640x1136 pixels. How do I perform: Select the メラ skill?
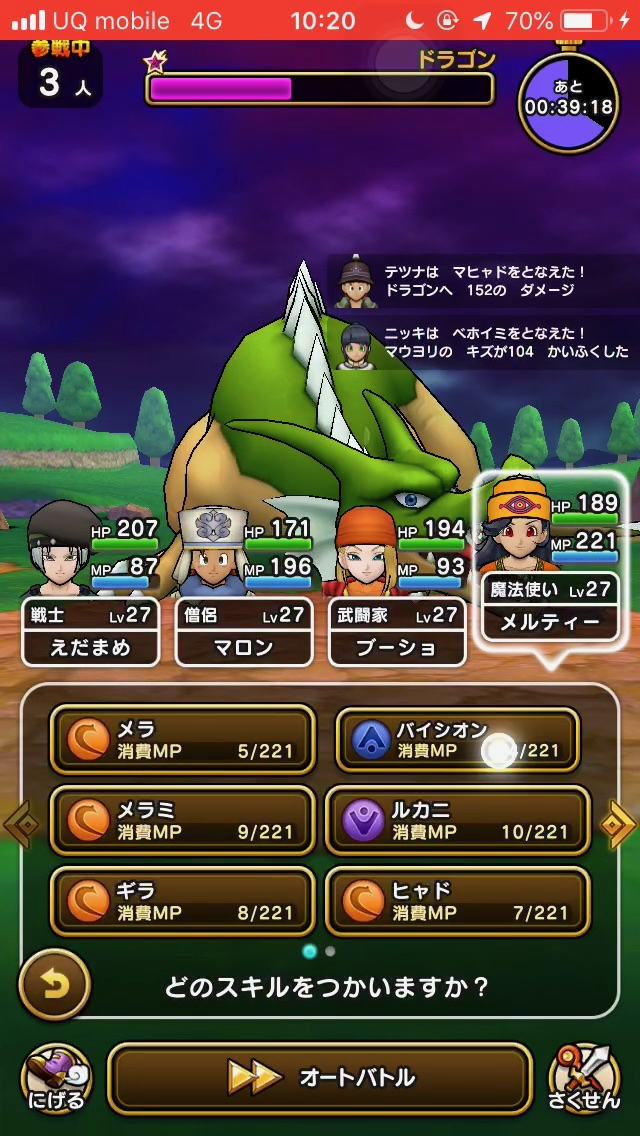click(x=182, y=740)
